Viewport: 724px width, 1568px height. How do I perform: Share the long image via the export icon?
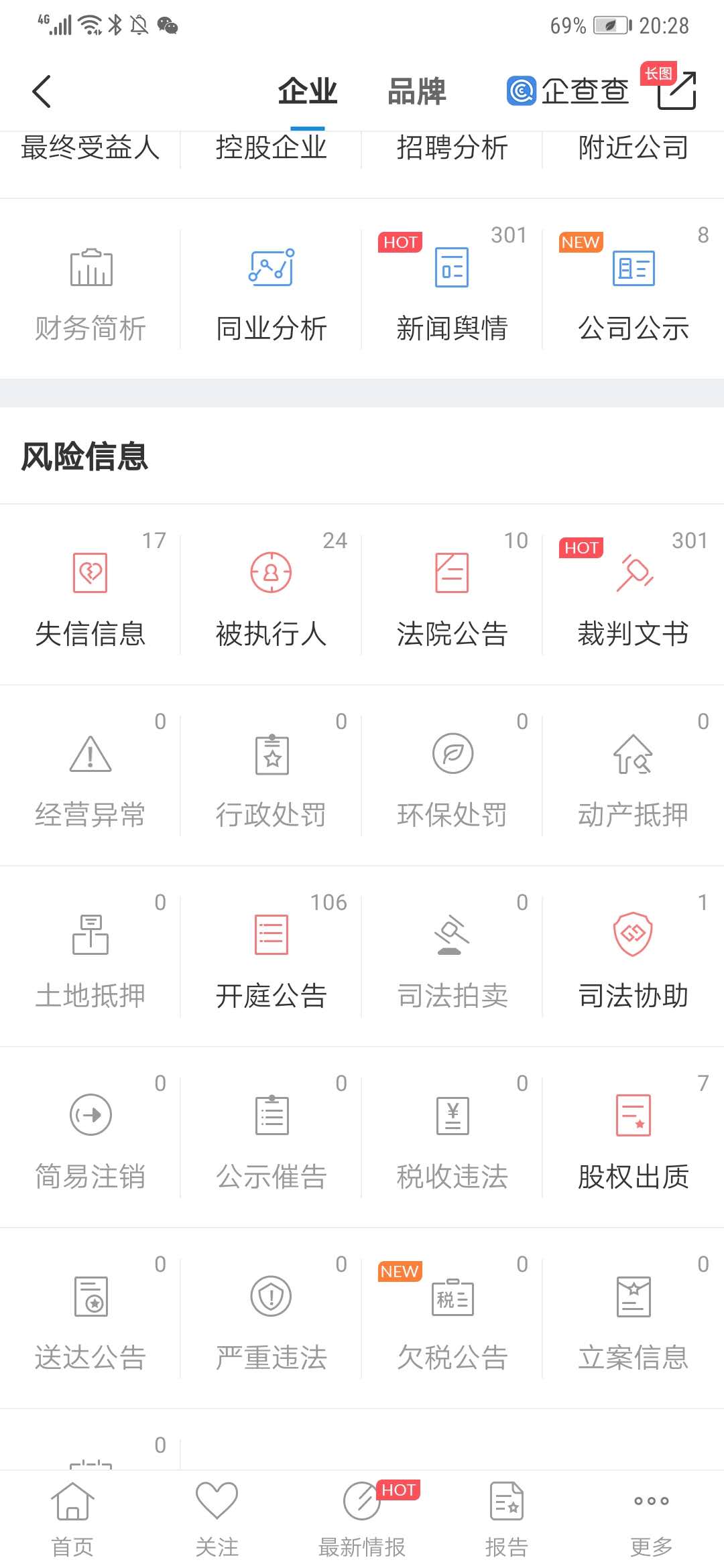point(676,90)
